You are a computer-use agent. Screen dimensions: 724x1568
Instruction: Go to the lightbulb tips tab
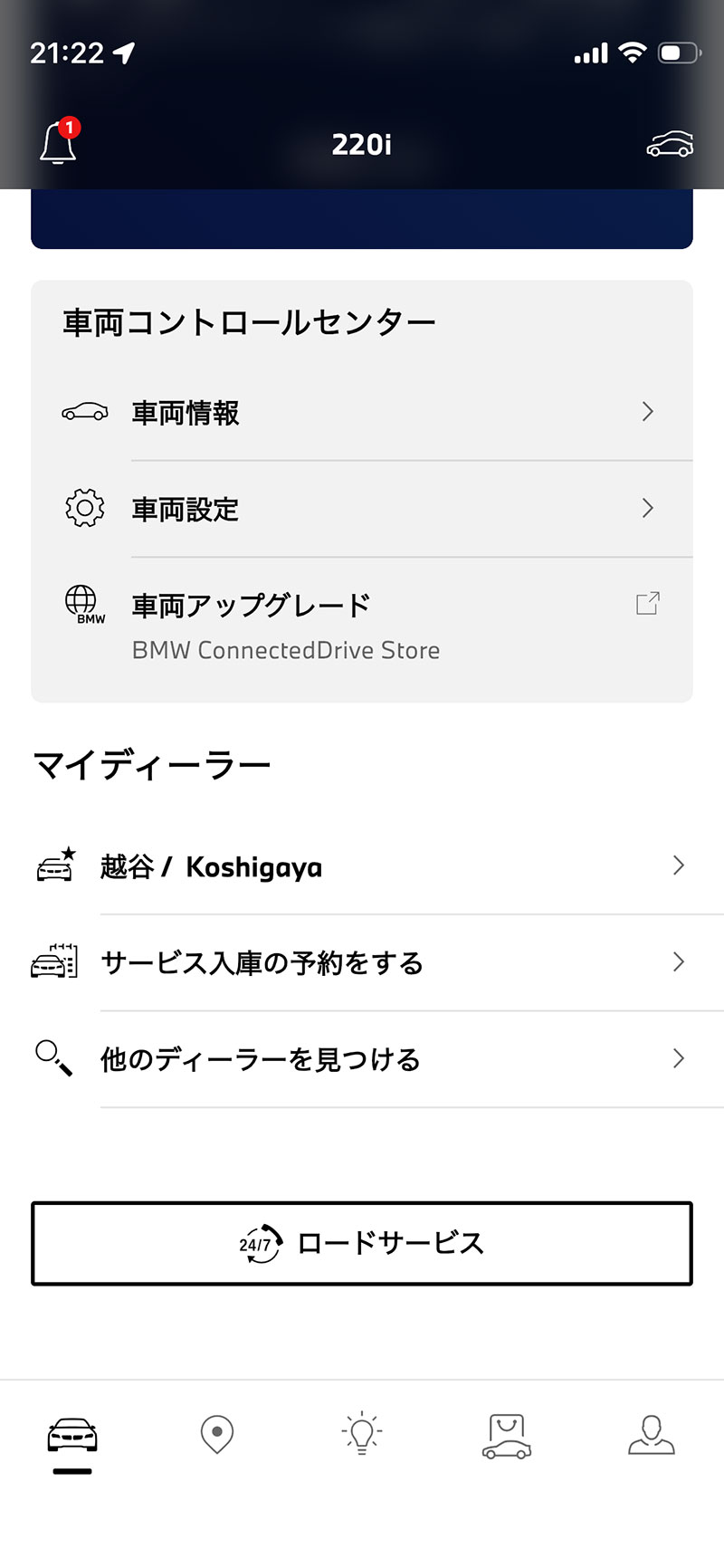pos(362,1434)
